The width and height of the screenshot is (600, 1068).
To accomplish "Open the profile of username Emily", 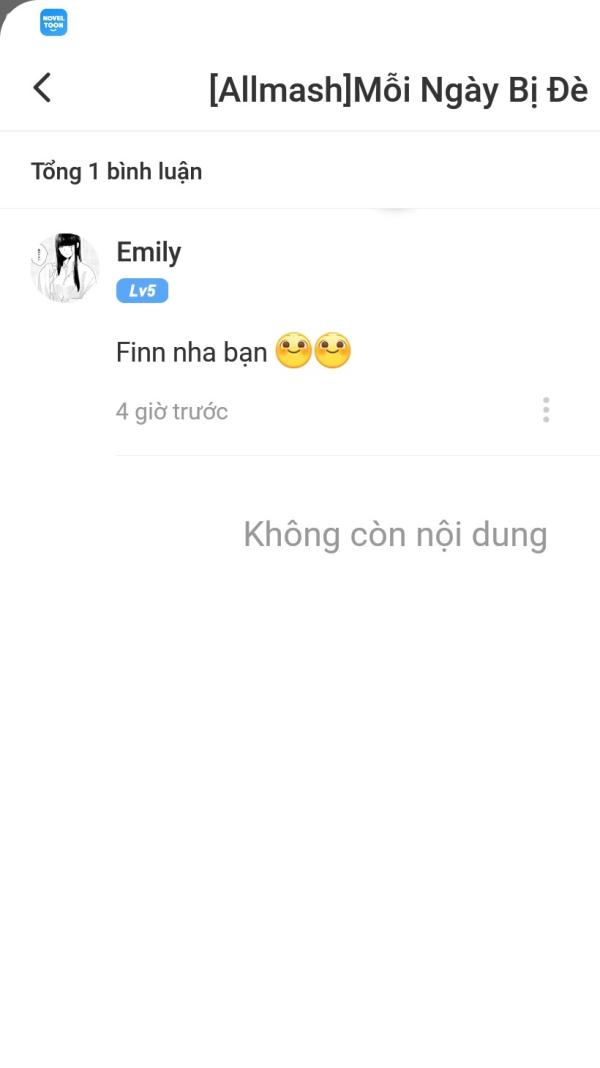I will tap(149, 252).
